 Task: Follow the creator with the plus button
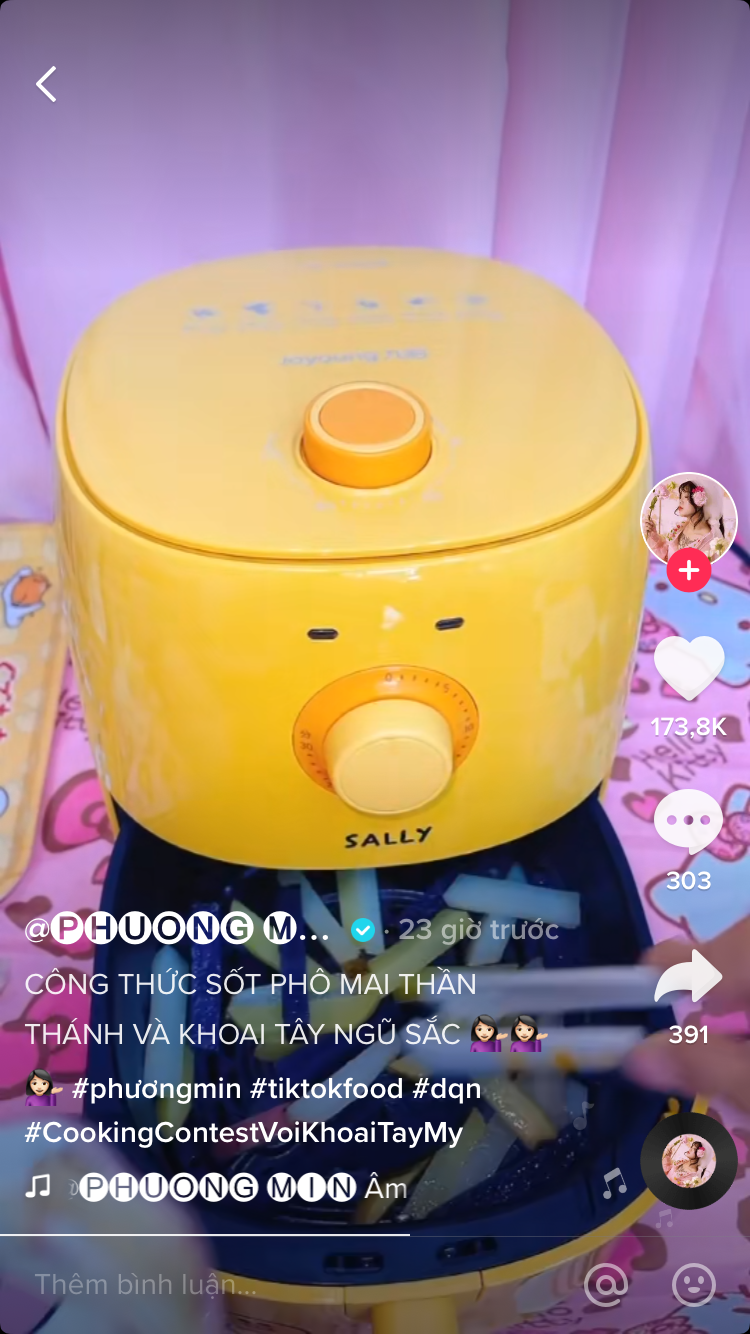689,572
